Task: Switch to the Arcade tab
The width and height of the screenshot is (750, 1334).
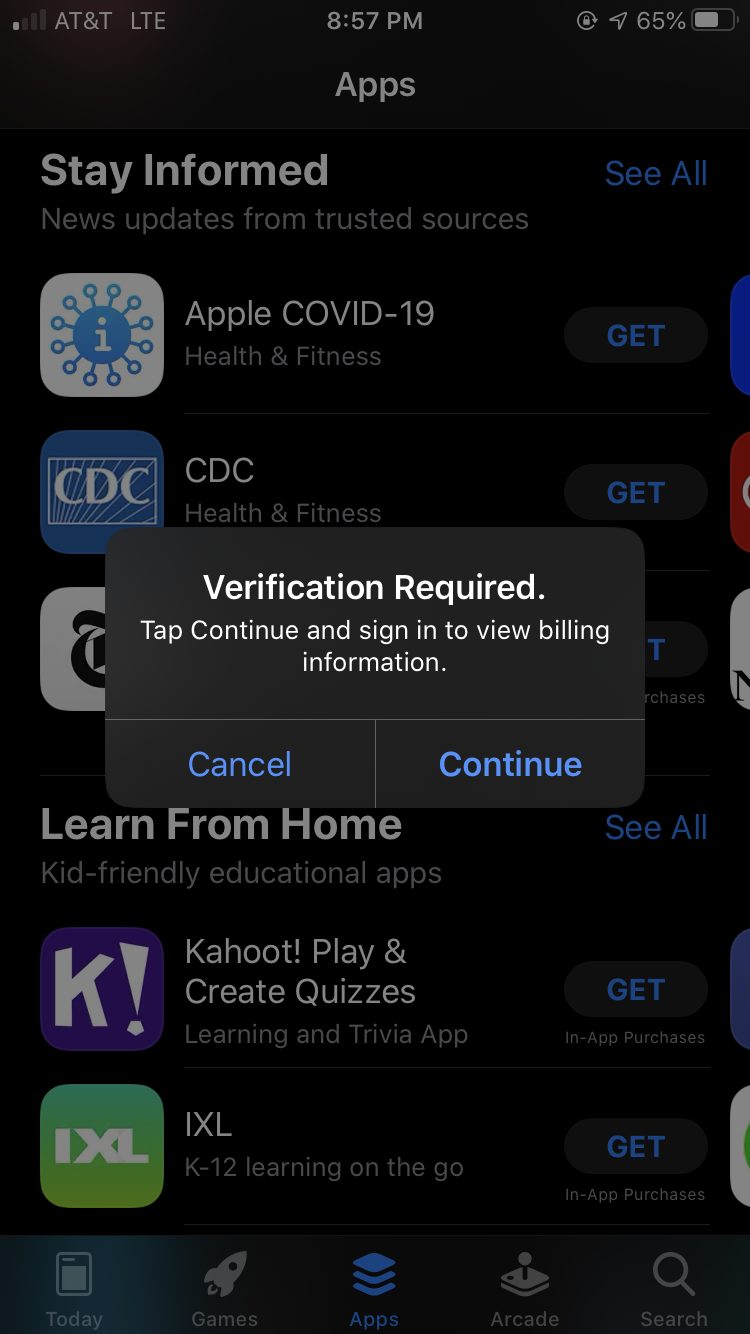Action: (525, 1290)
